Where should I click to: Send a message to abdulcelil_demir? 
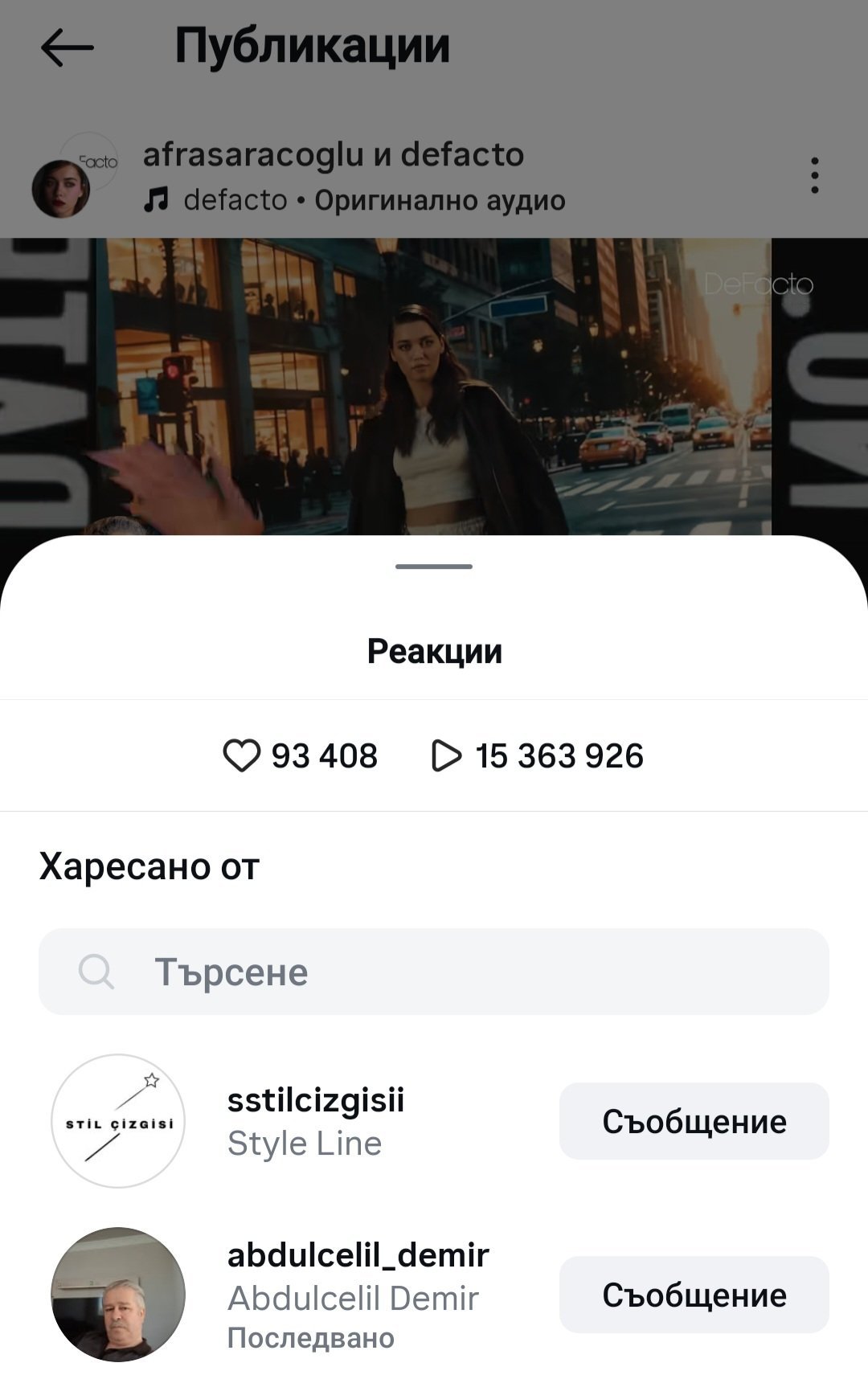click(x=694, y=1295)
